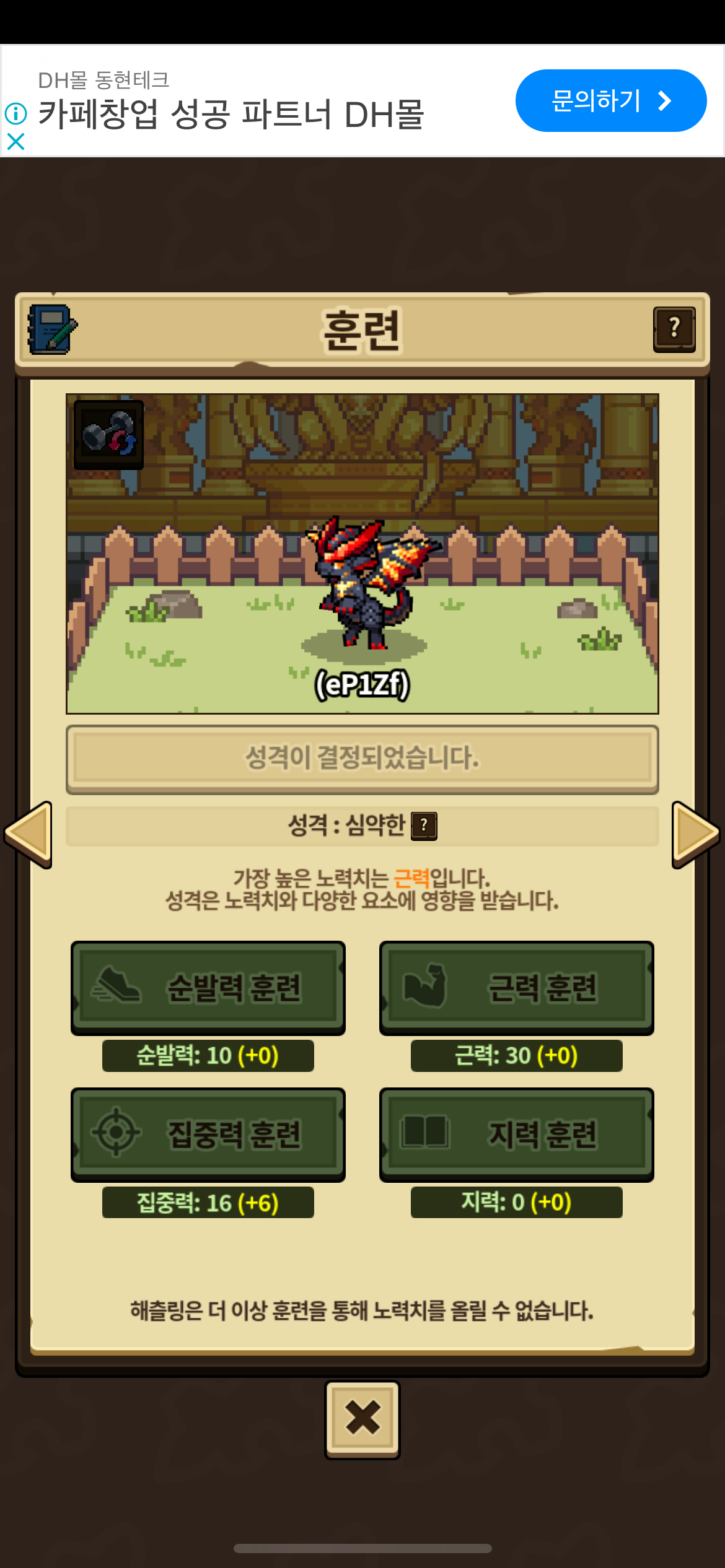Select 집중력 훈련
Image resolution: width=725 pixels, height=1568 pixels.
(208, 1135)
